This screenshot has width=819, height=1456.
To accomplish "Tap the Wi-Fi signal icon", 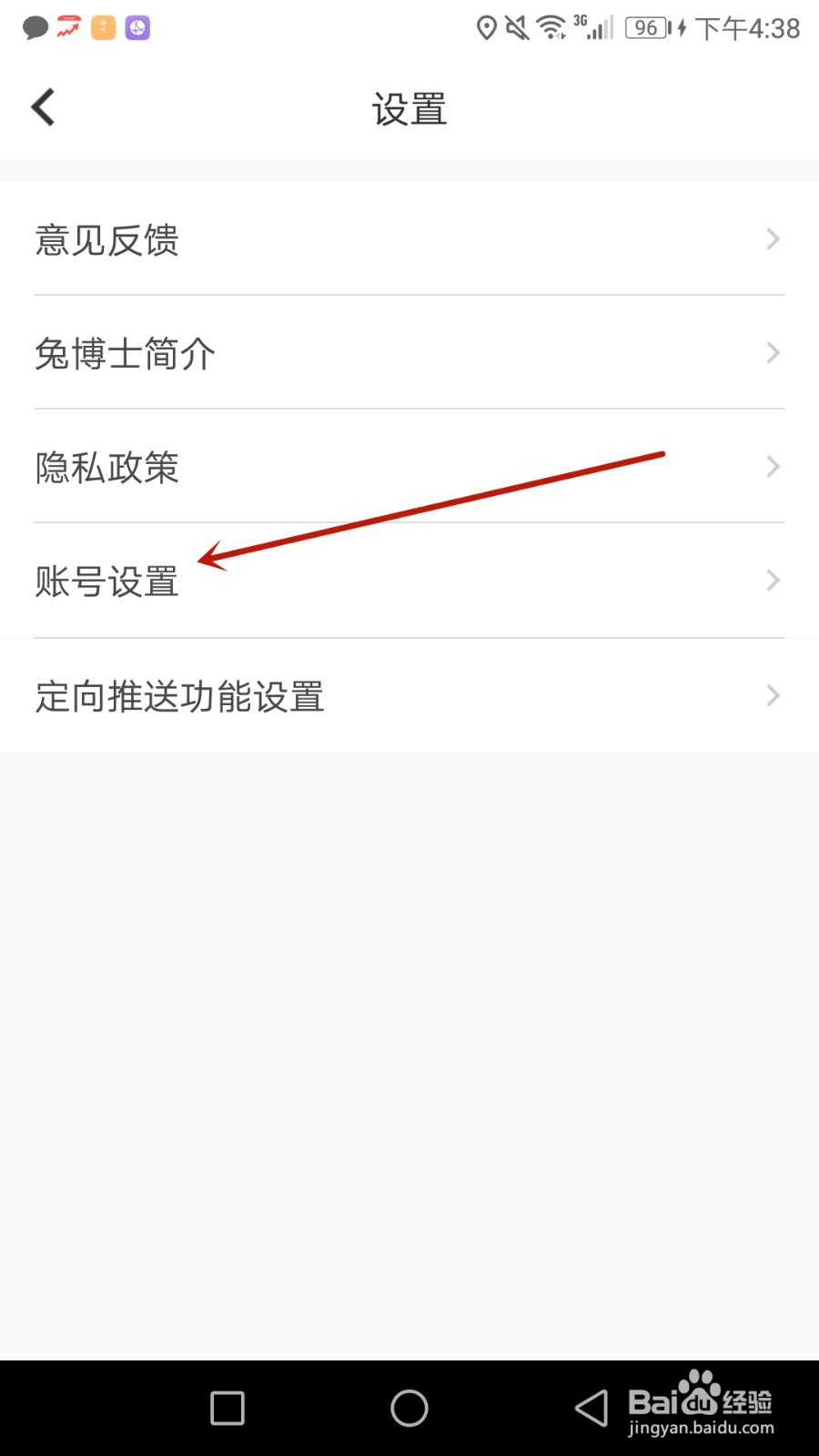I will [549, 28].
